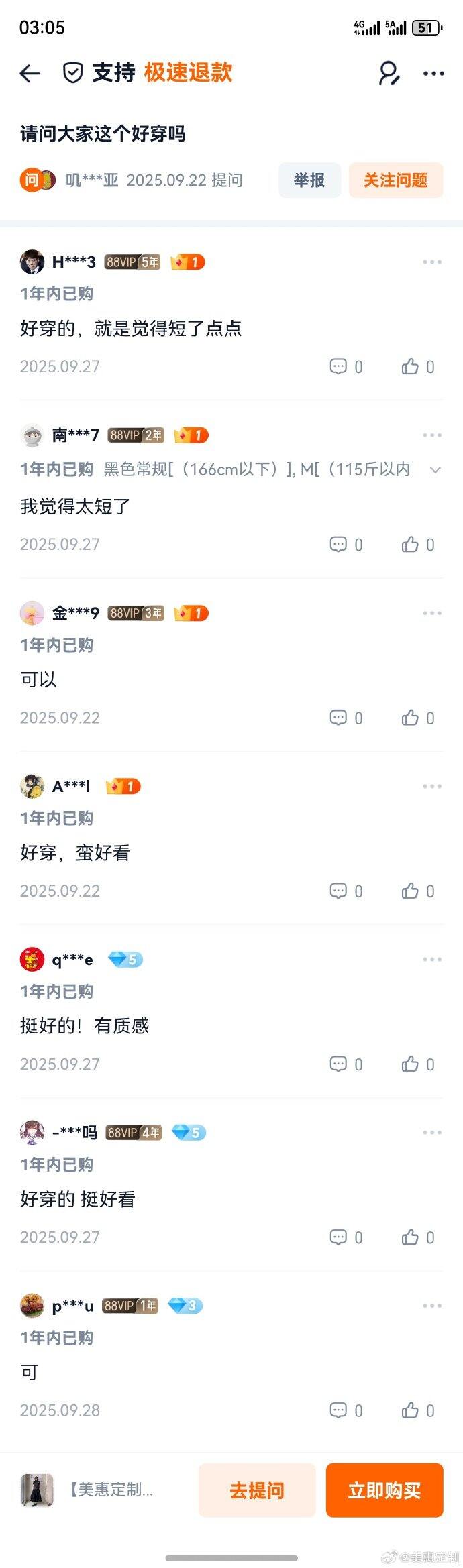Open more options on H***3's answer
The width and height of the screenshot is (463, 1568).
click(x=432, y=262)
